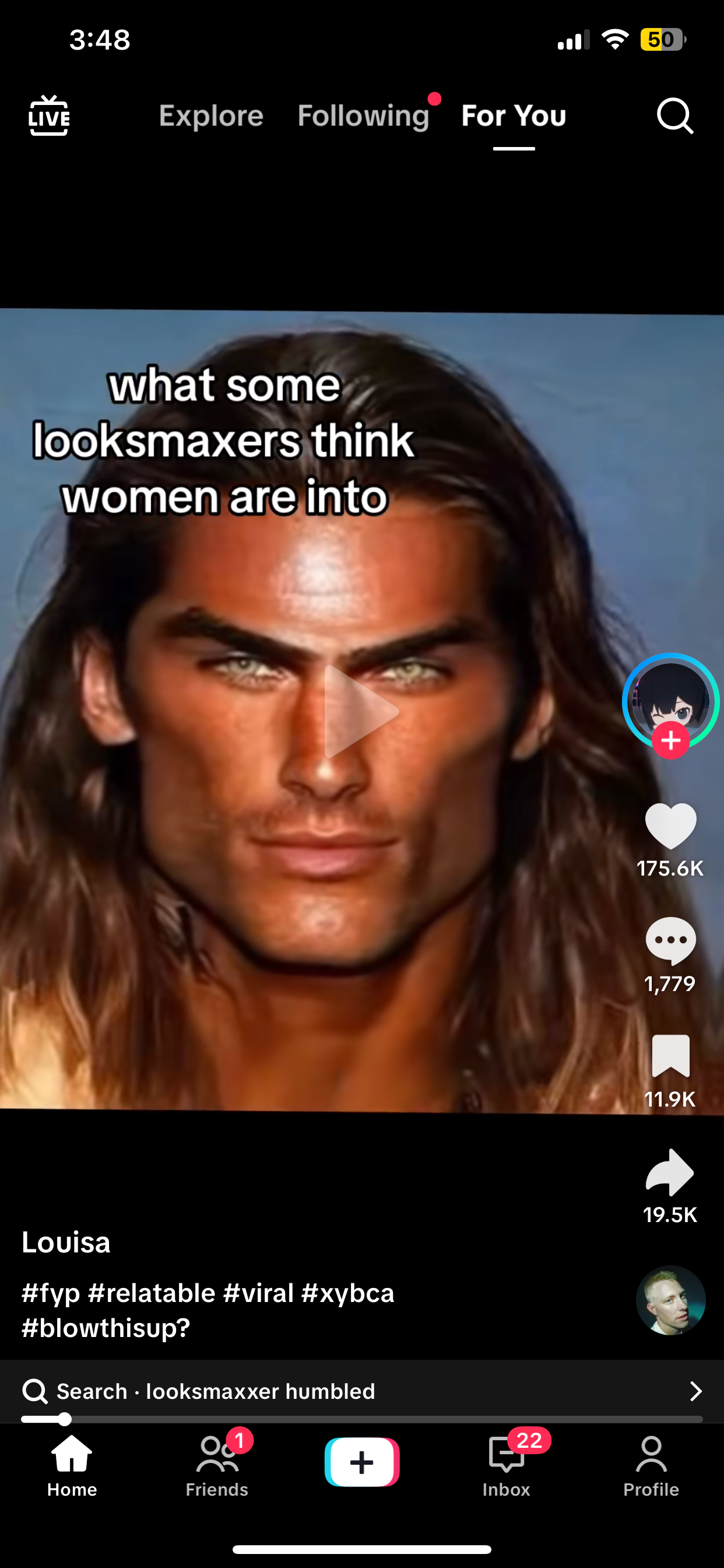
Task: Open the search magnifier
Action: tap(674, 116)
